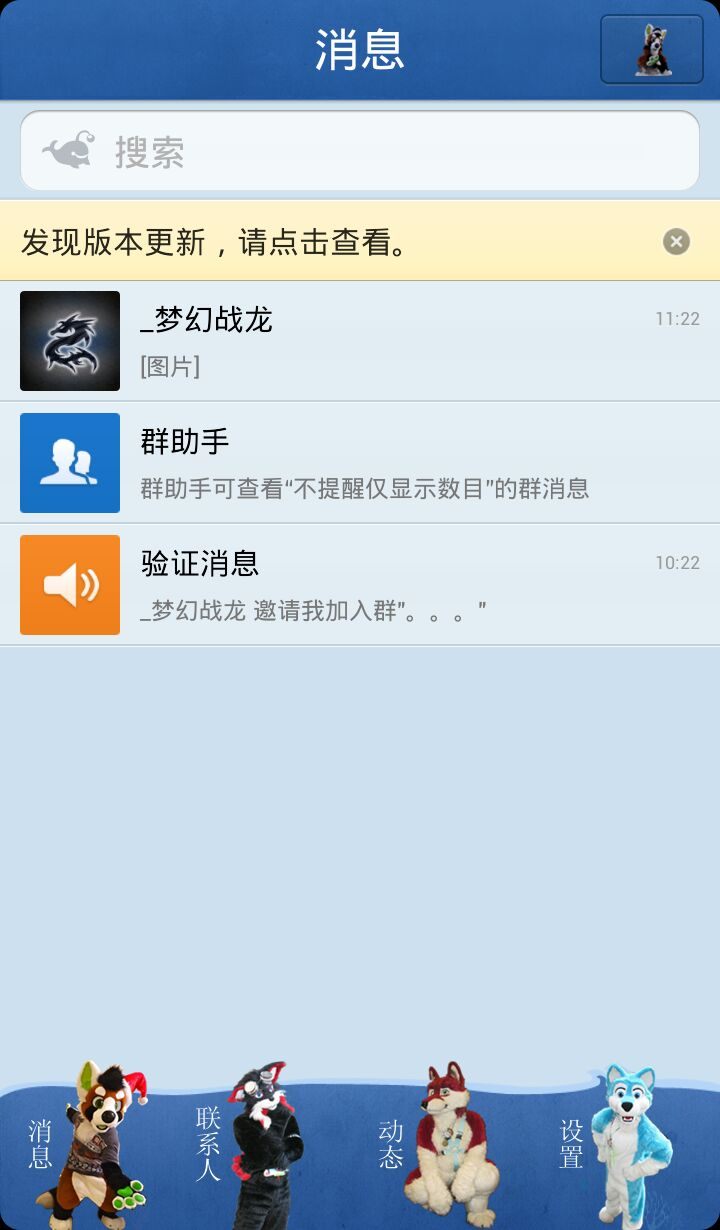Image resolution: width=720 pixels, height=1230 pixels.
Task: Dismiss the version update banner
Action: [677, 241]
